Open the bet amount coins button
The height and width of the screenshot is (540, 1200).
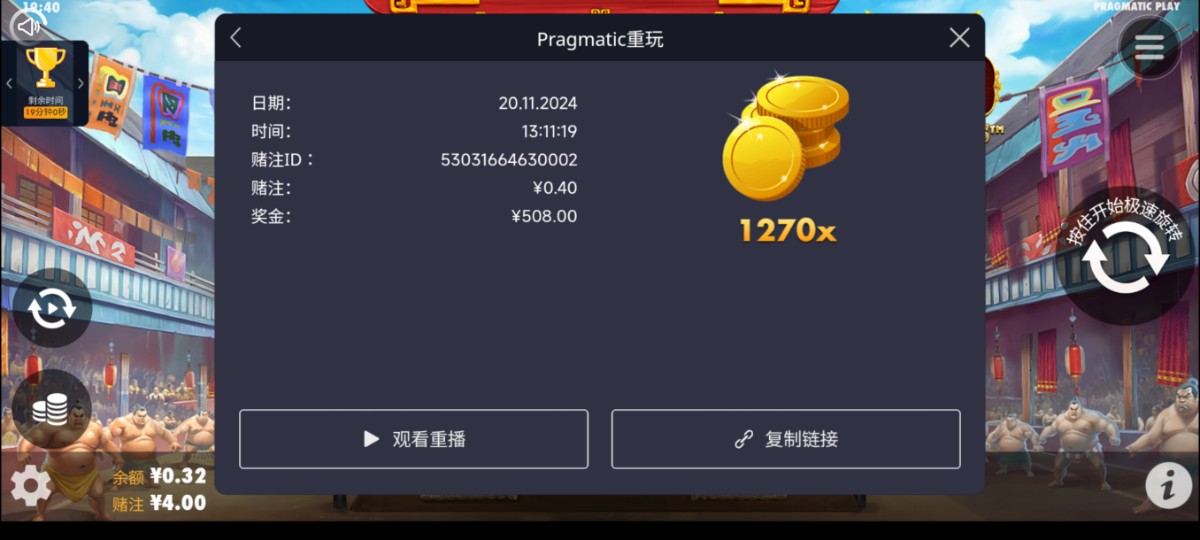tap(51, 408)
